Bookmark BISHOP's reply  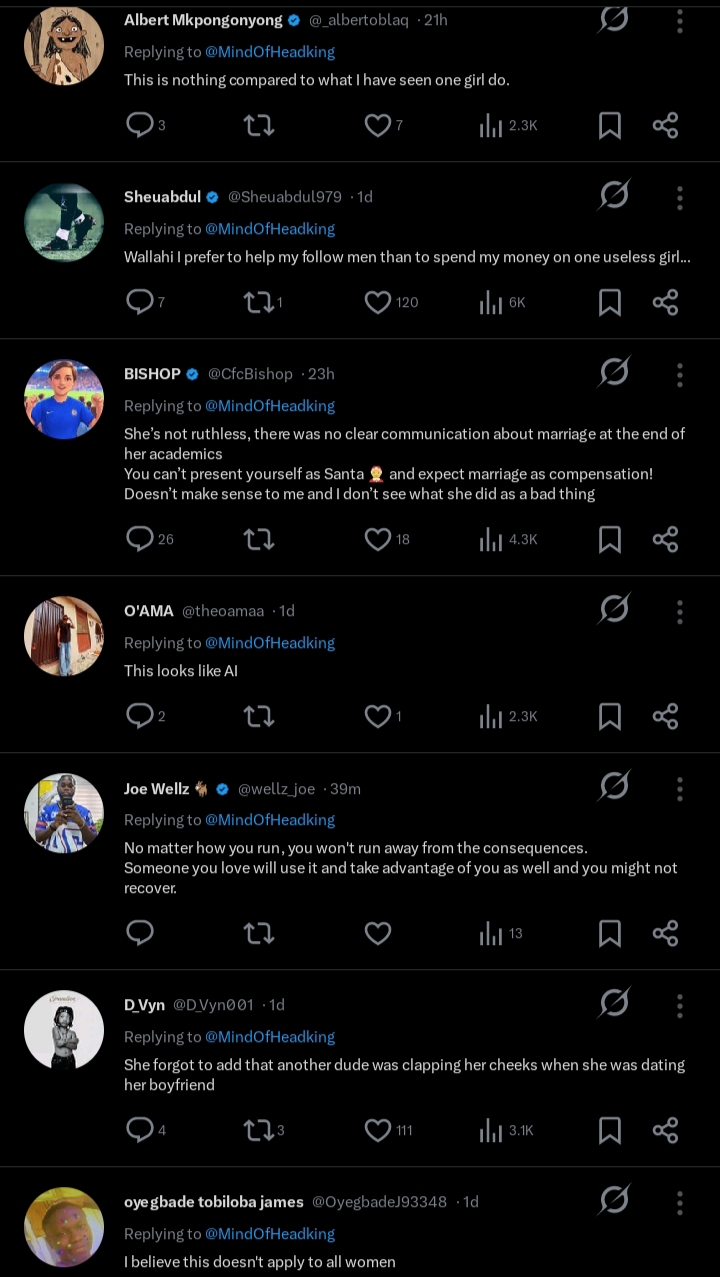(610, 539)
